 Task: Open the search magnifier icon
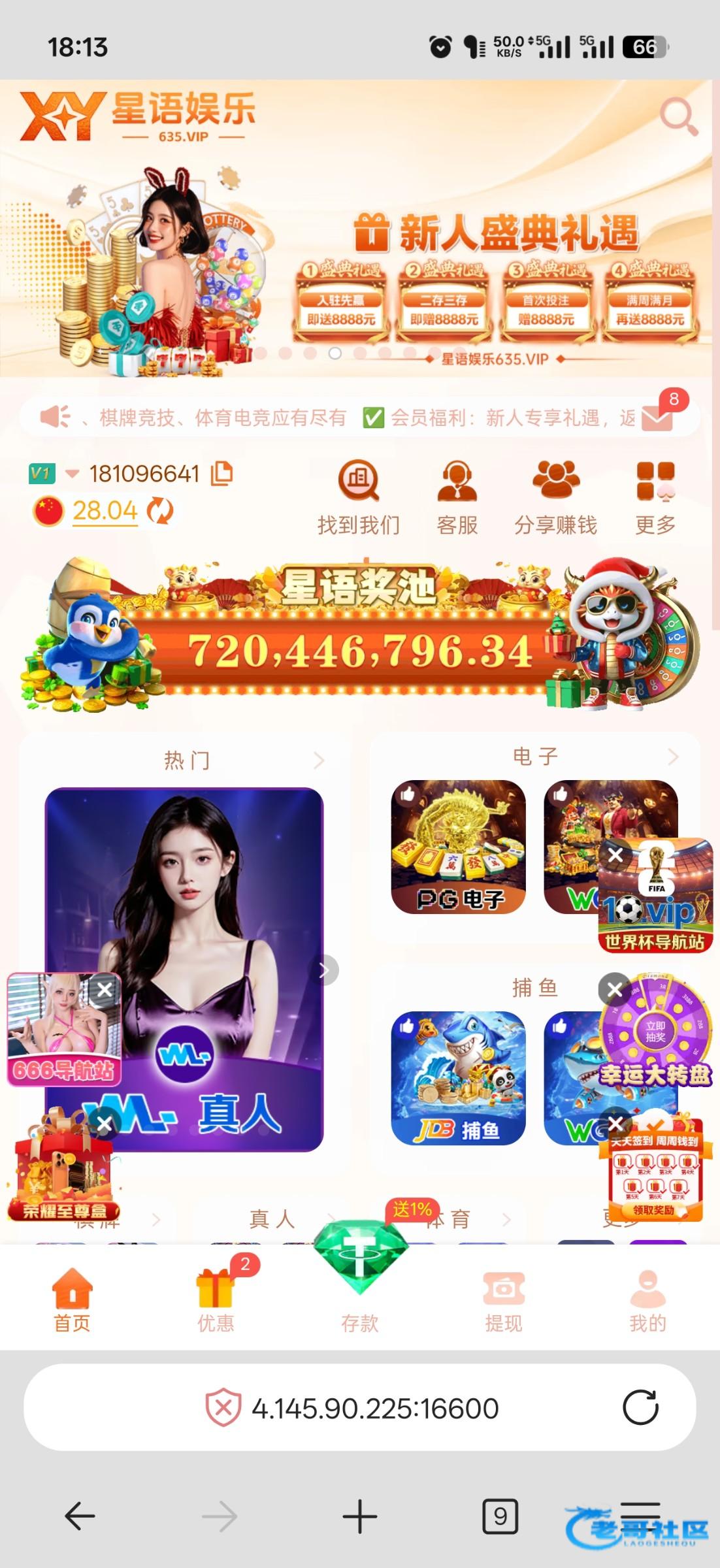point(678,116)
